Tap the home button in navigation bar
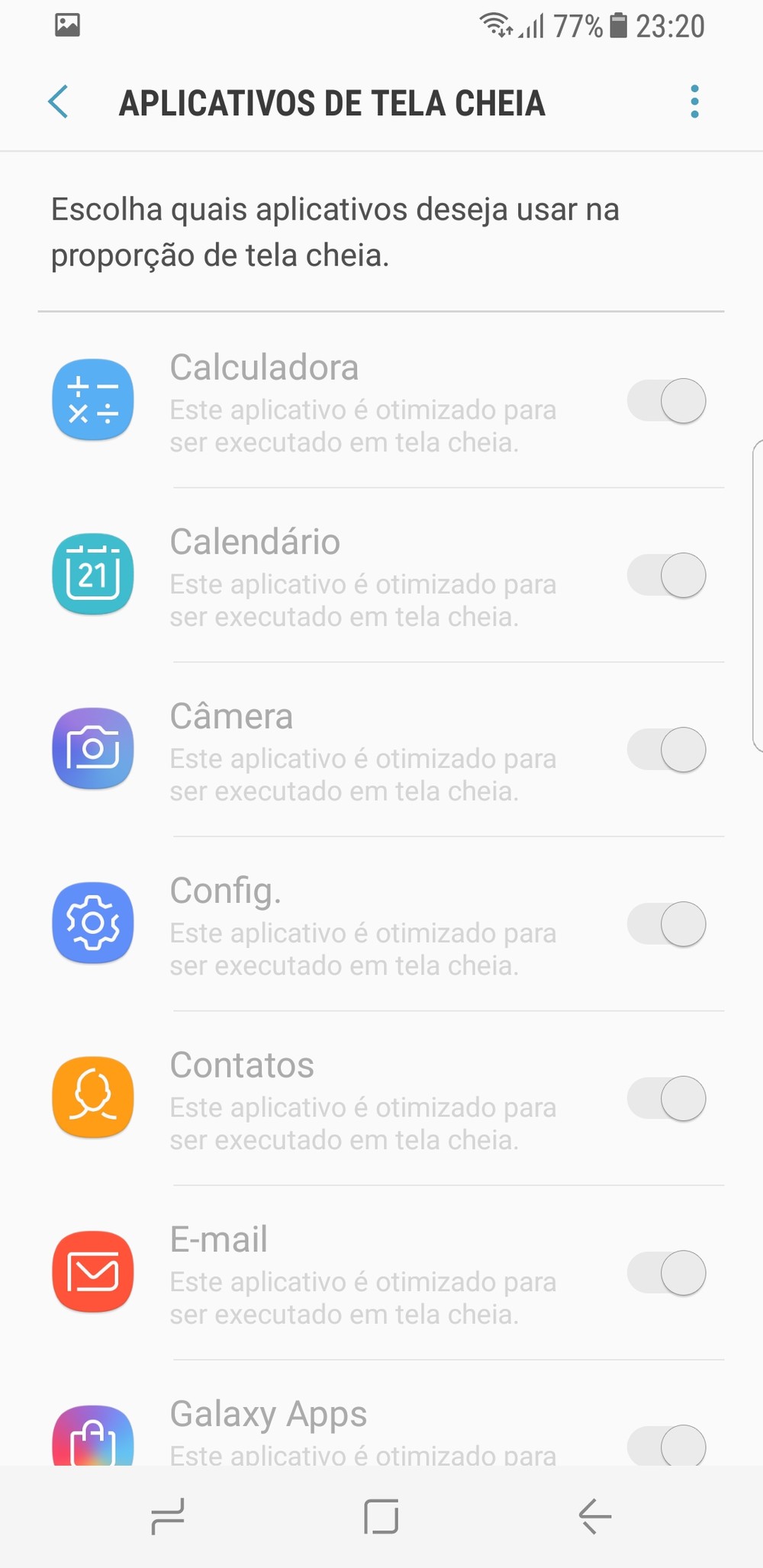This screenshot has height=1568, width=763. tap(381, 1516)
